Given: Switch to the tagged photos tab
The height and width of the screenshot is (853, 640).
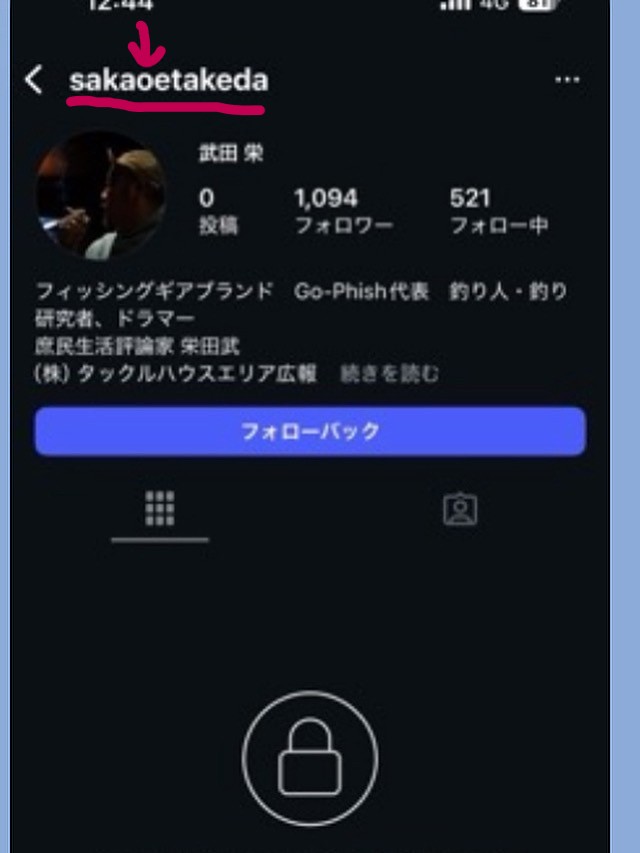Looking at the screenshot, I should (460, 509).
